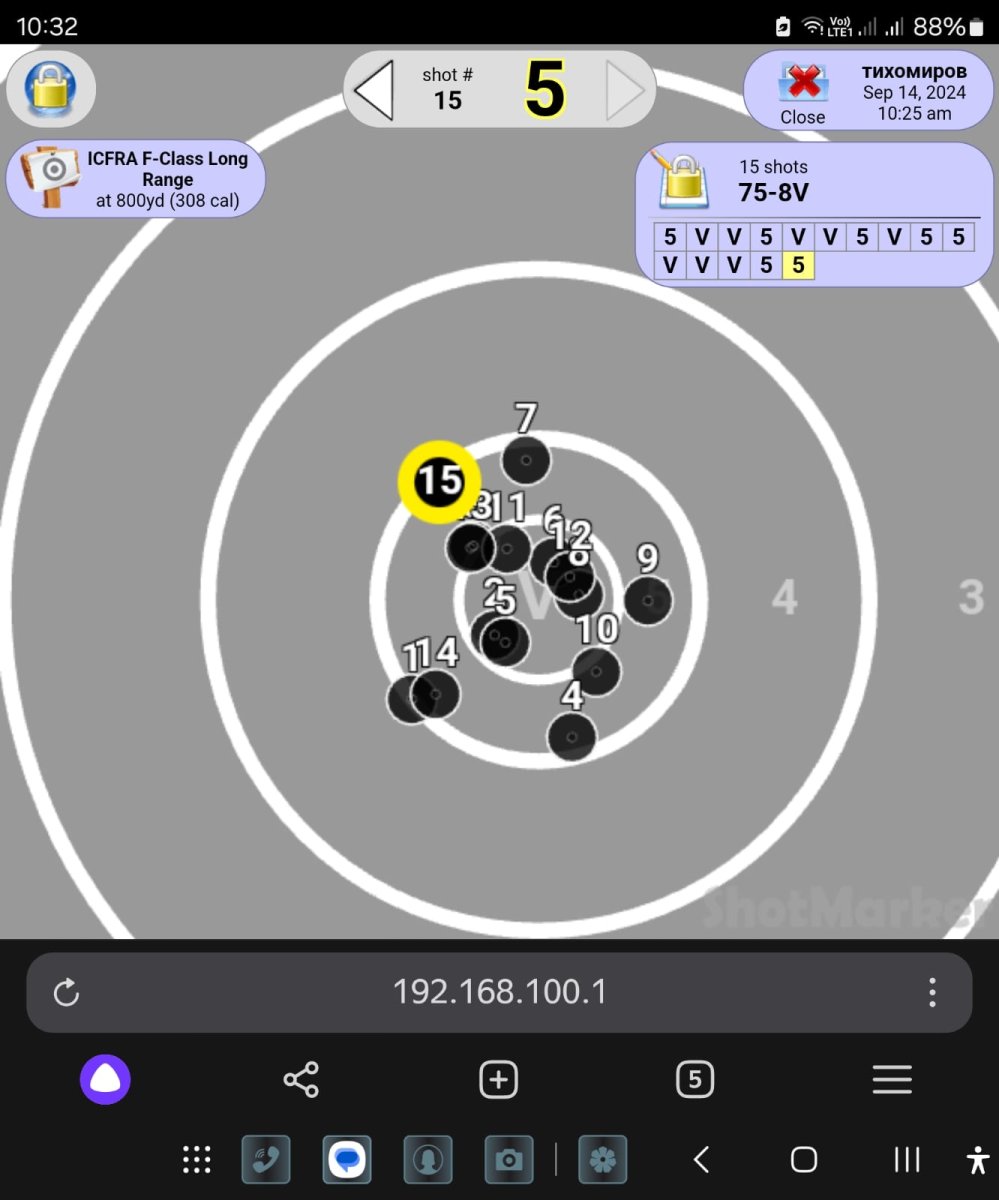Select shot 4 marker on target
The height and width of the screenshot is (1200, 999).
point(572,738)
